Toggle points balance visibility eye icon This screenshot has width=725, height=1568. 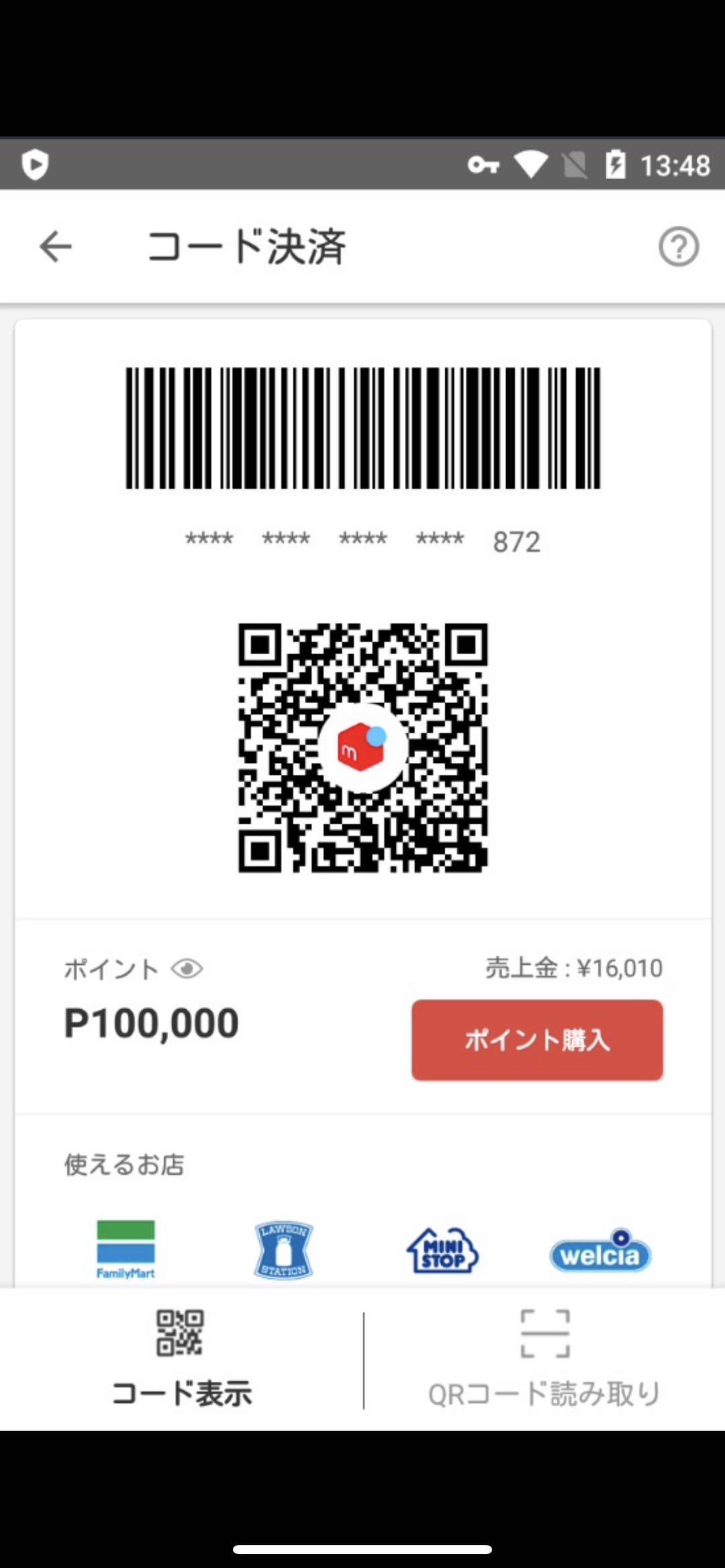(187, 968)
